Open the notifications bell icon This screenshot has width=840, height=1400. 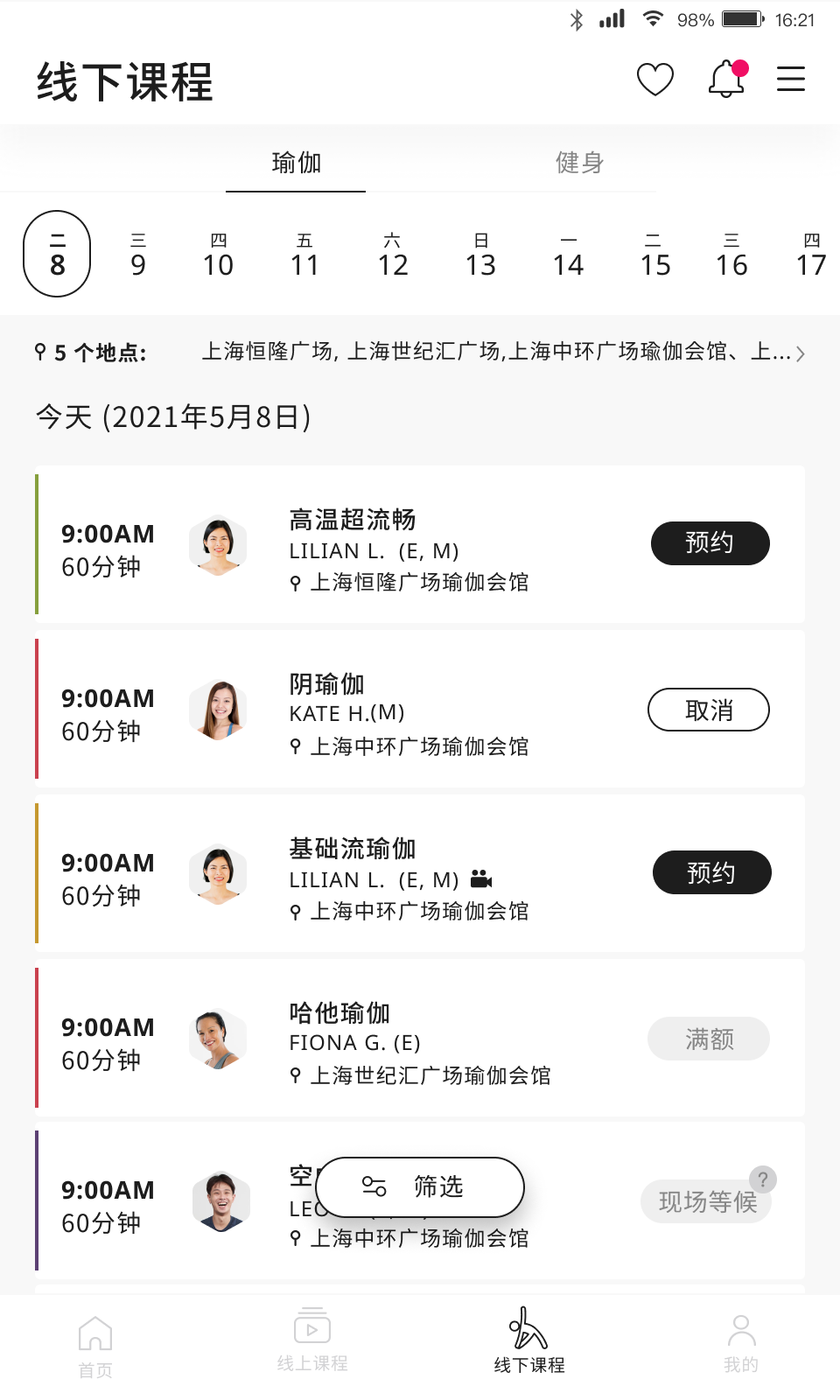tap(725, 80)
